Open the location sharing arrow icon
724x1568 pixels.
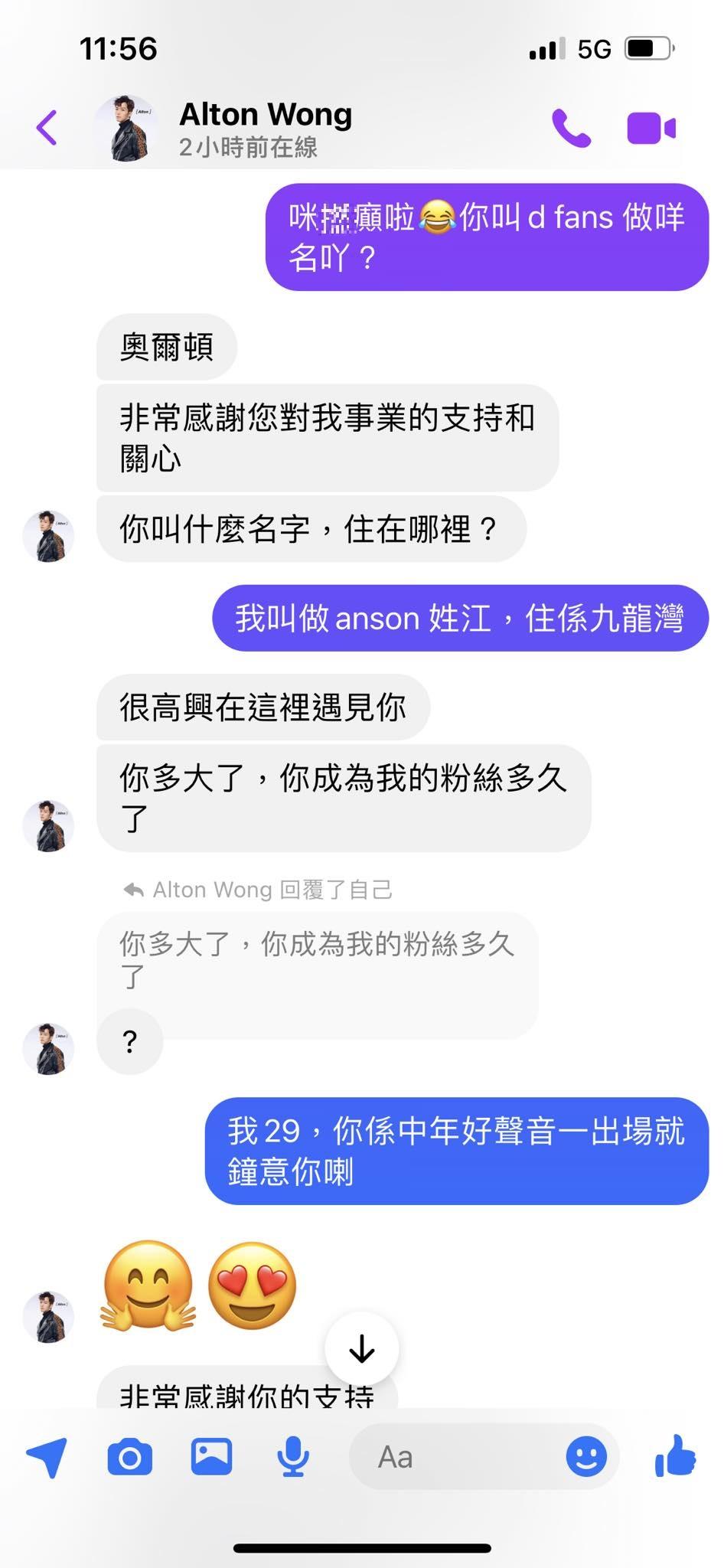tap(47, 1457)
